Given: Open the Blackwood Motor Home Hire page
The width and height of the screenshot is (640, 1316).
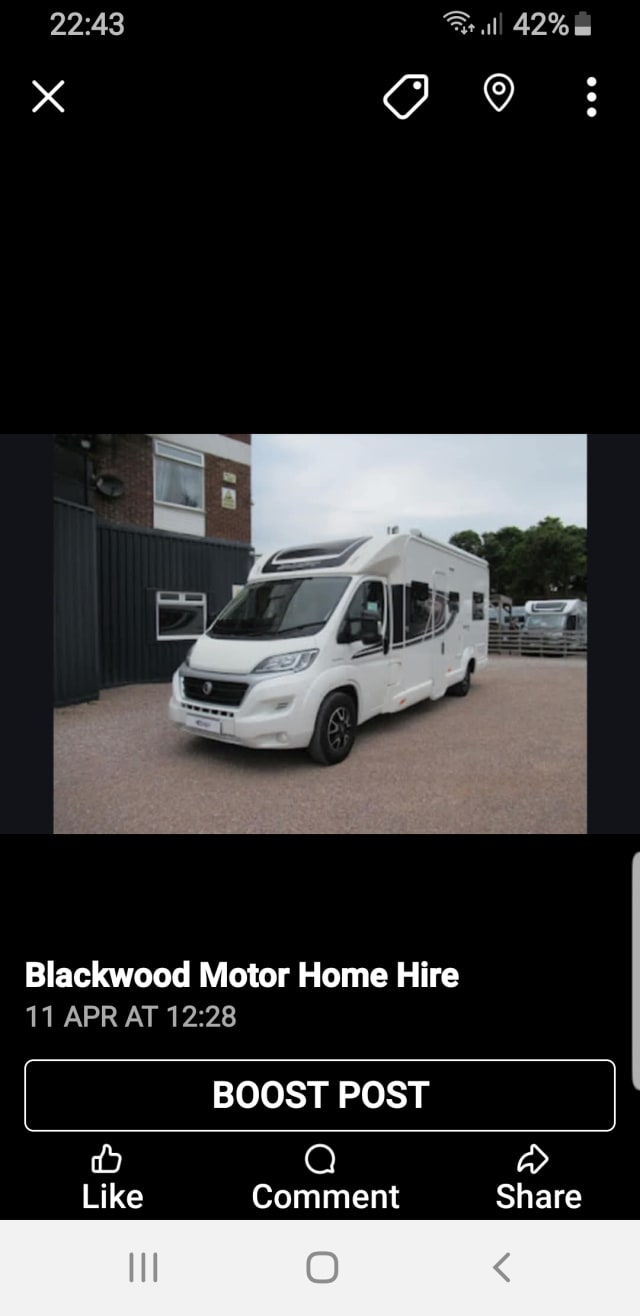Looking at the screenshot, I should [241, 974].
